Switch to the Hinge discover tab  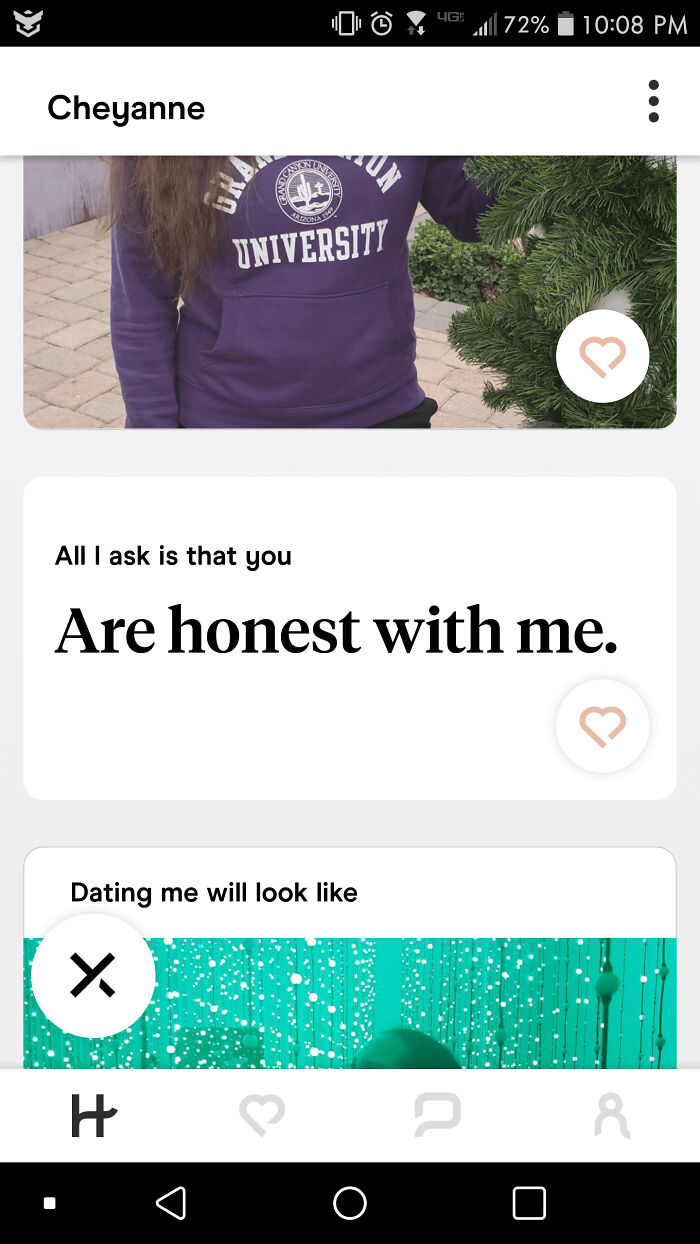coord(93,1115)
